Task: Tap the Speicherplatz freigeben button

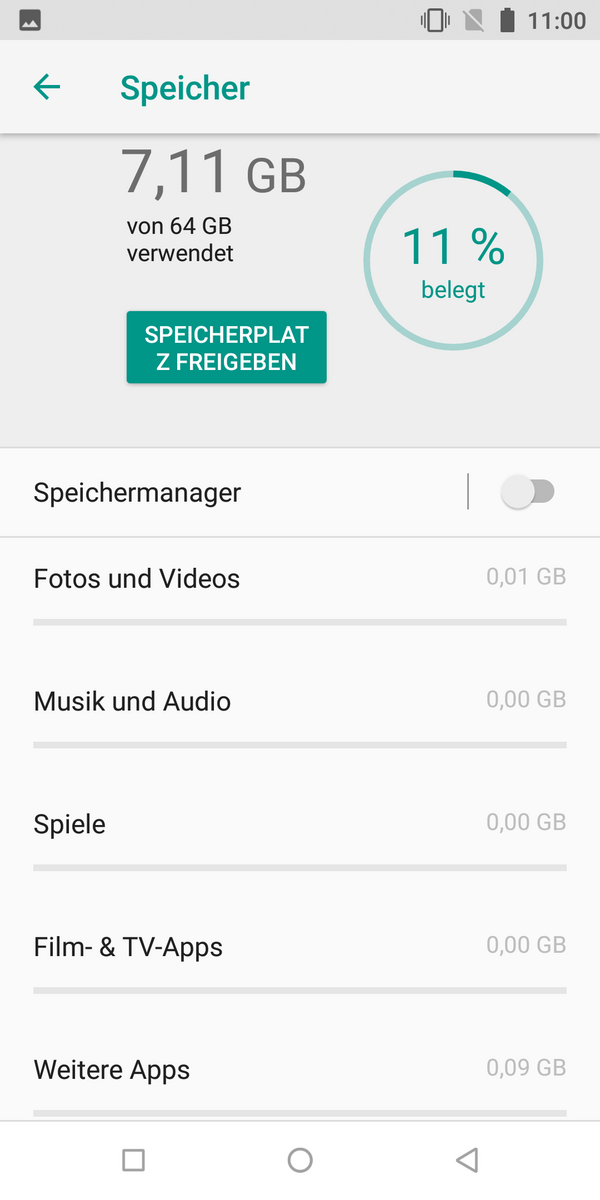Action: click(226, 348)
